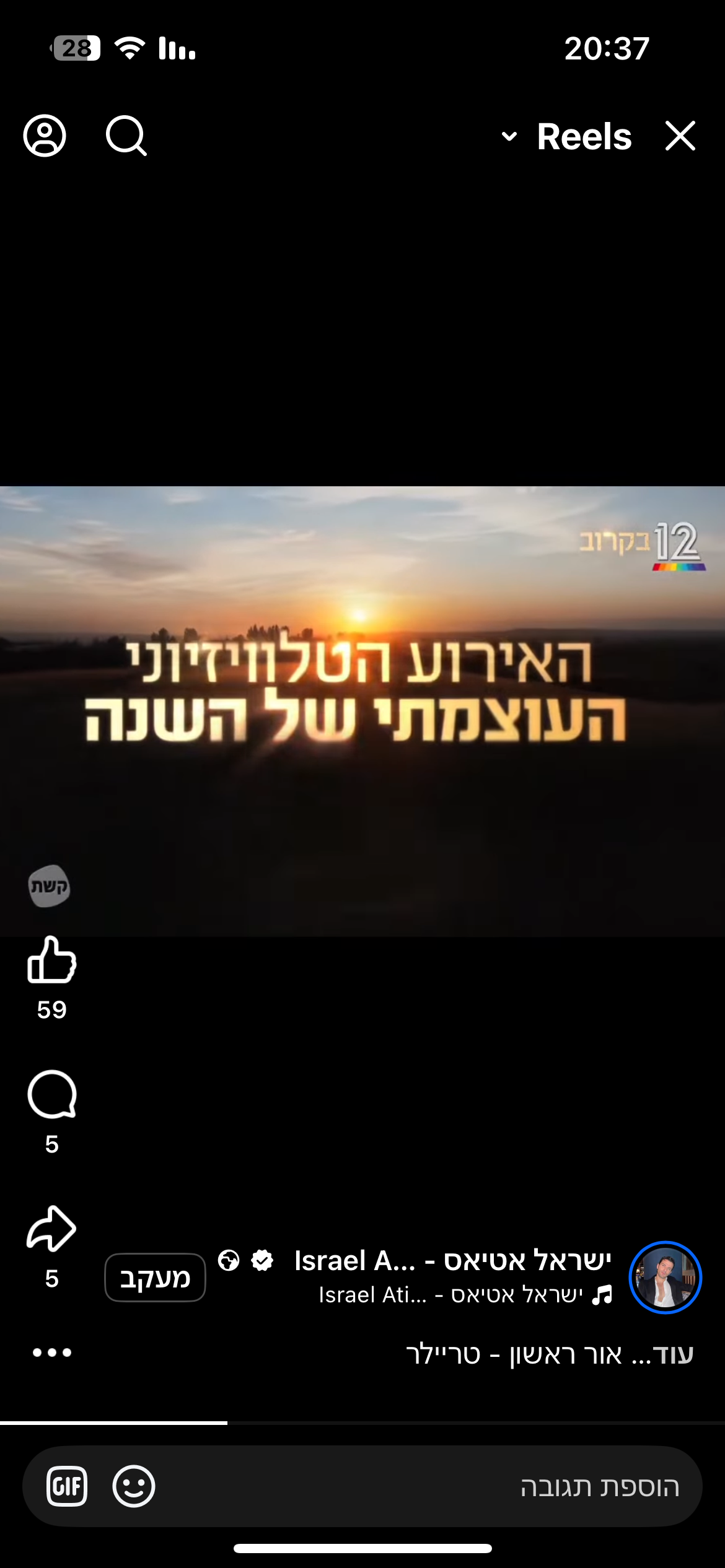Open the GIF picker

click(x=67, y=1486)
